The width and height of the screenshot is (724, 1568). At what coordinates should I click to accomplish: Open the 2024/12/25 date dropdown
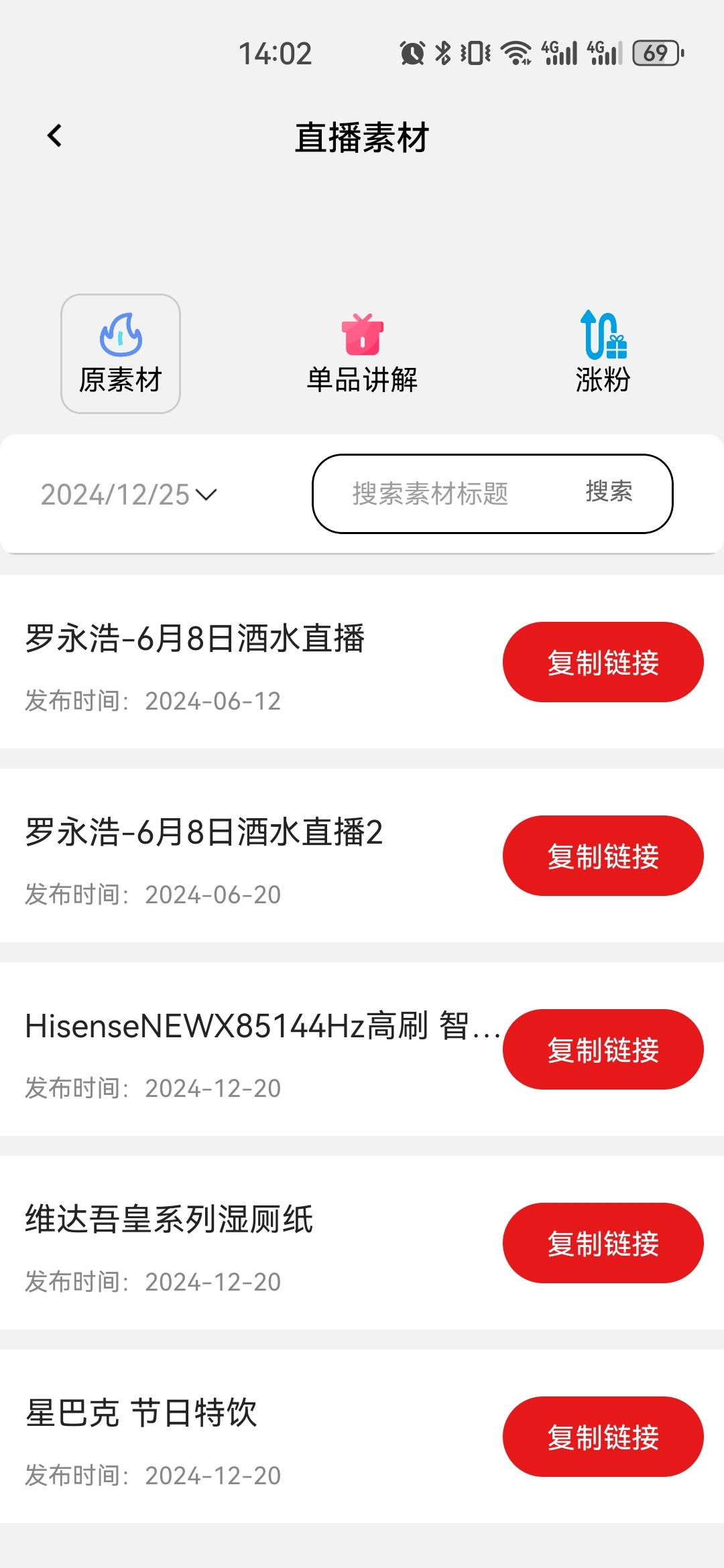click(x=129, y=495)
